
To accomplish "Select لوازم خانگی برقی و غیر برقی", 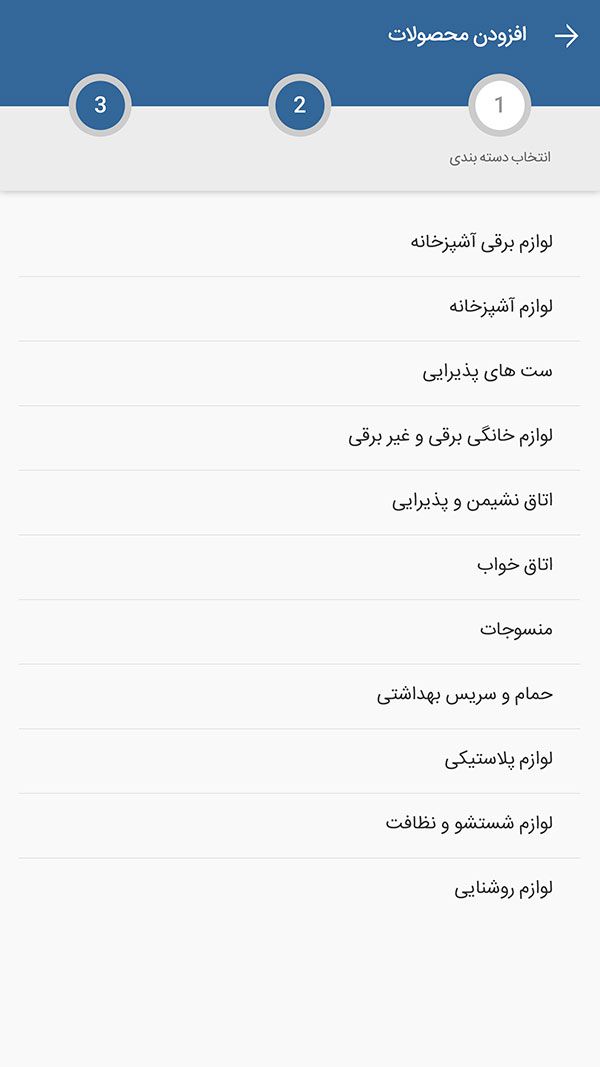I will point(299,438).
